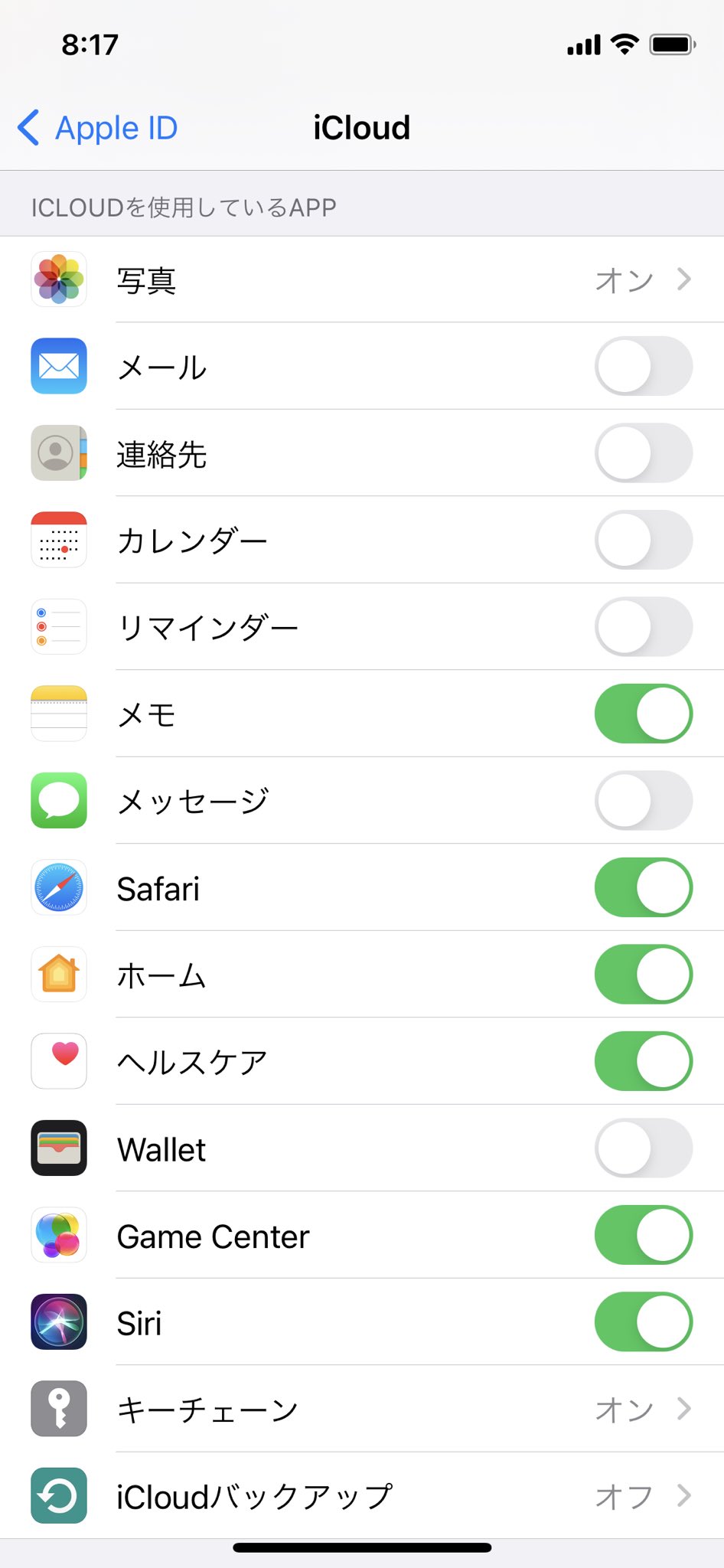Disable メモ iCloud sync
724x1568 pixels.
coord(643,714)
